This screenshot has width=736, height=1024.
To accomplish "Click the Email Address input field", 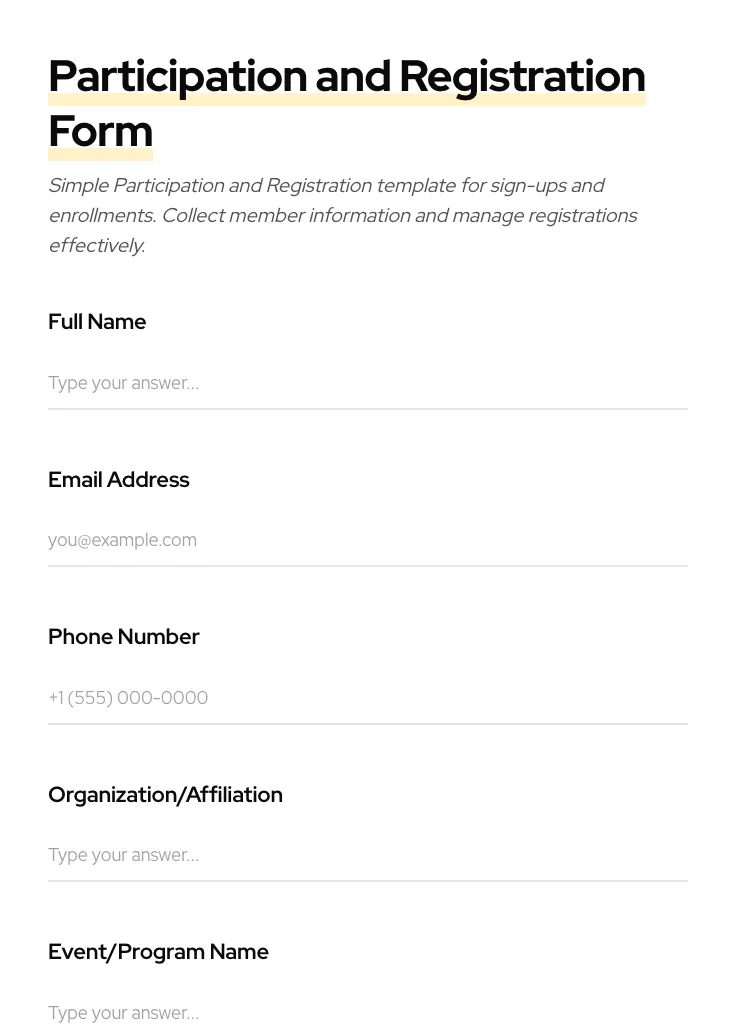I will 368,540.
